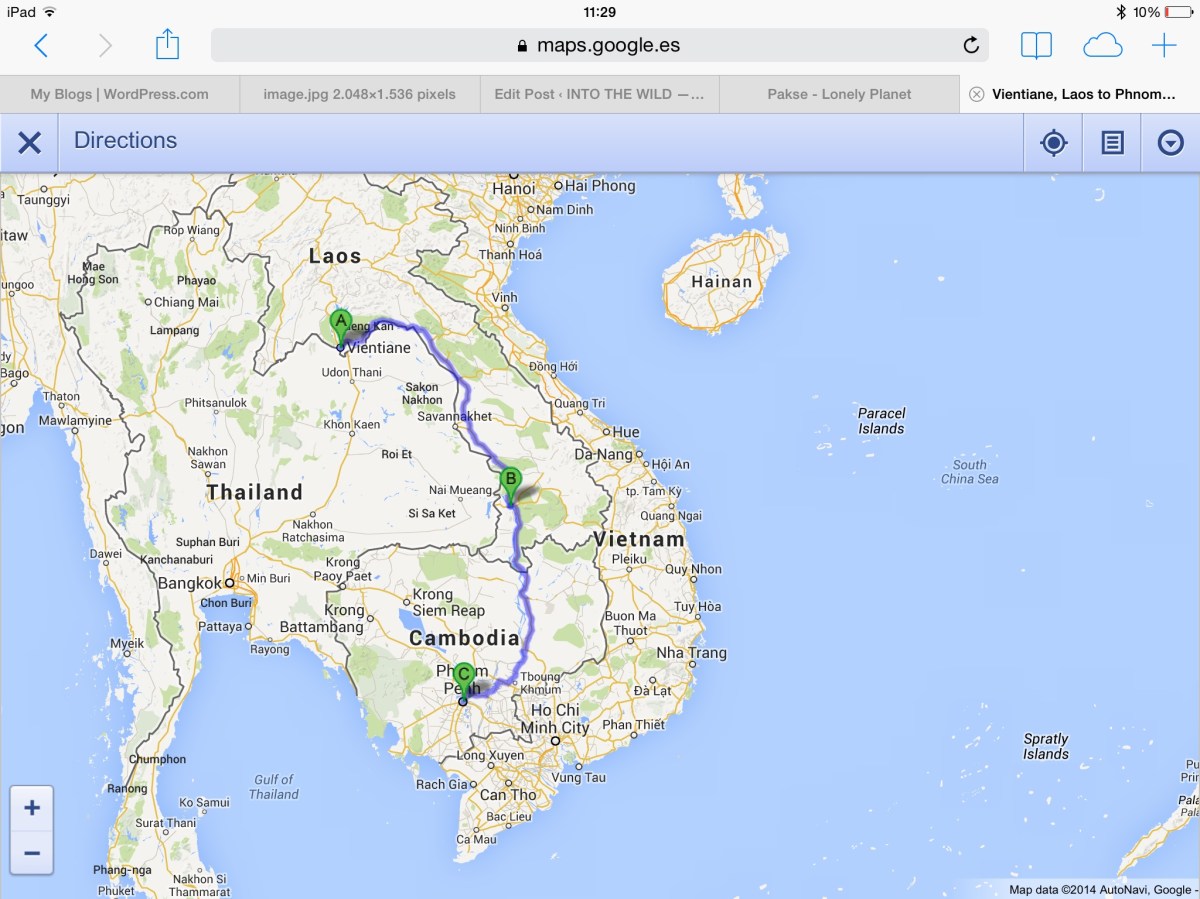Show iCloud tabs

coord(1102,45)
